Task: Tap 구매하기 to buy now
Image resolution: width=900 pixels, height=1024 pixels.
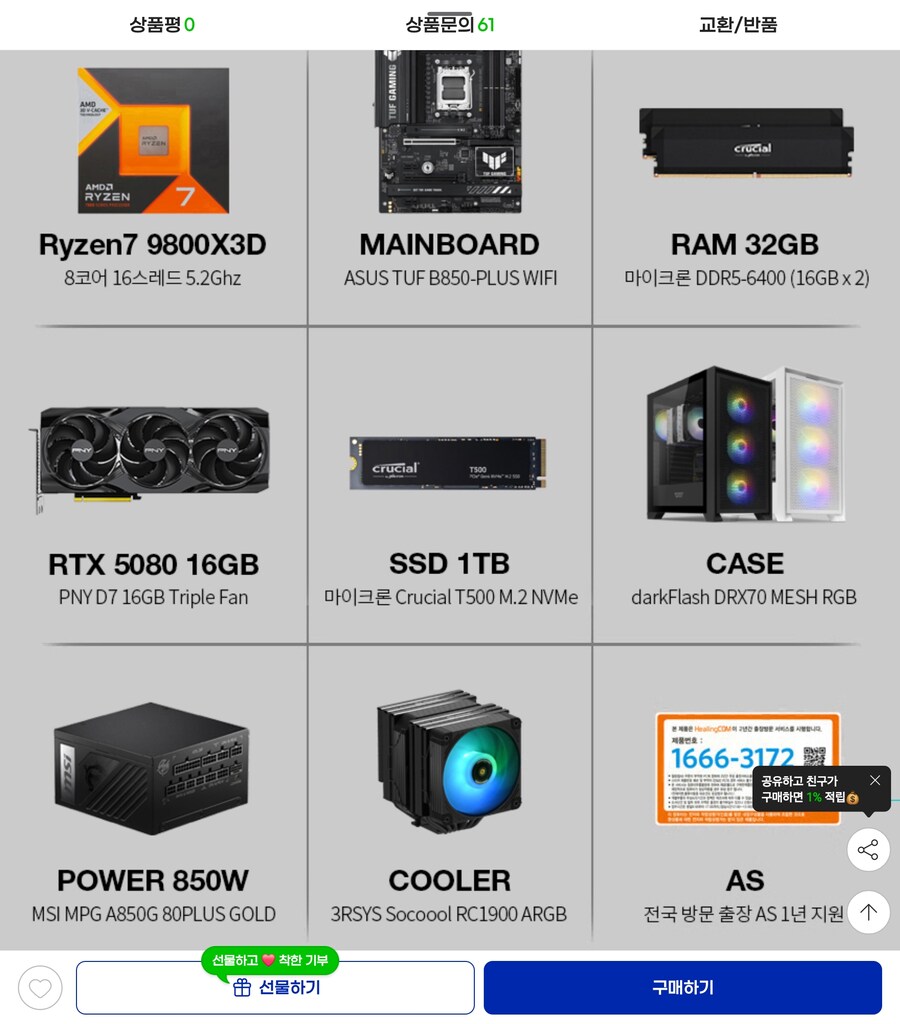Action: [x=682, y=988]
